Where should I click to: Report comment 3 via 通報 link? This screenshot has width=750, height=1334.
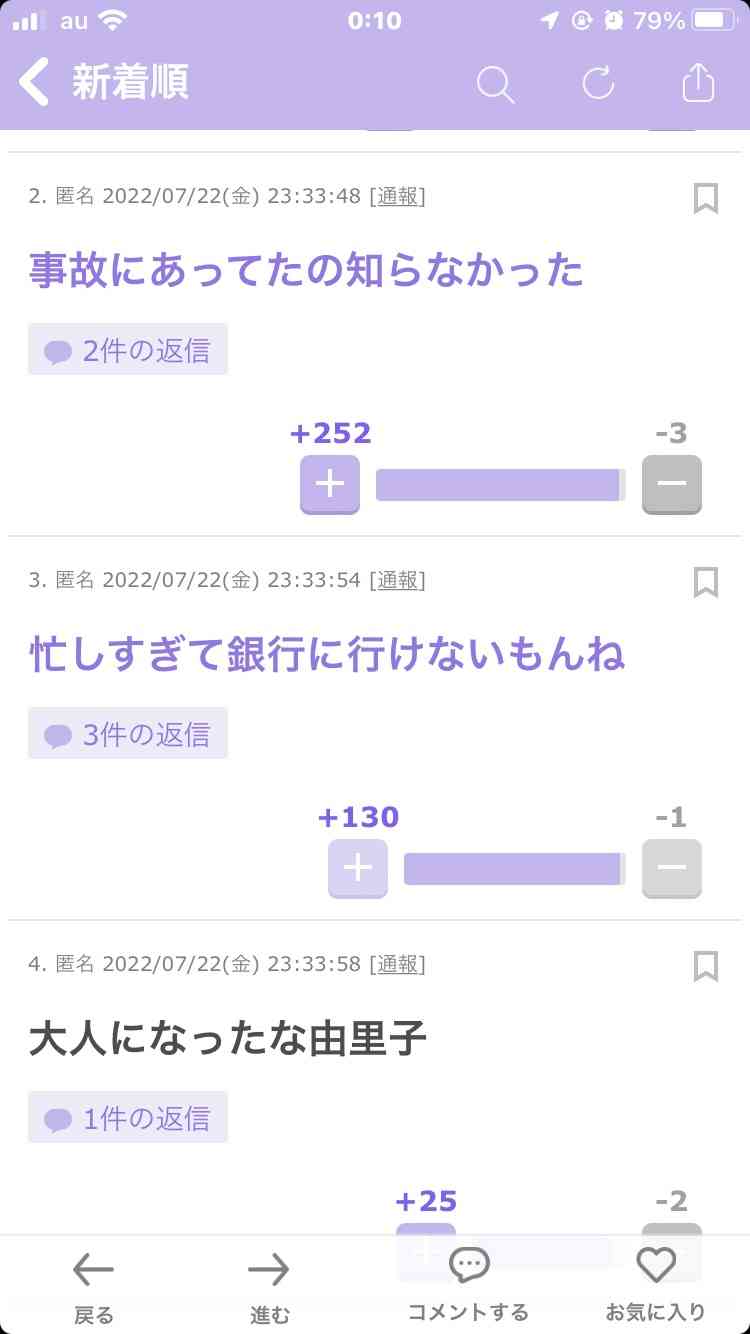pos(398,580)
